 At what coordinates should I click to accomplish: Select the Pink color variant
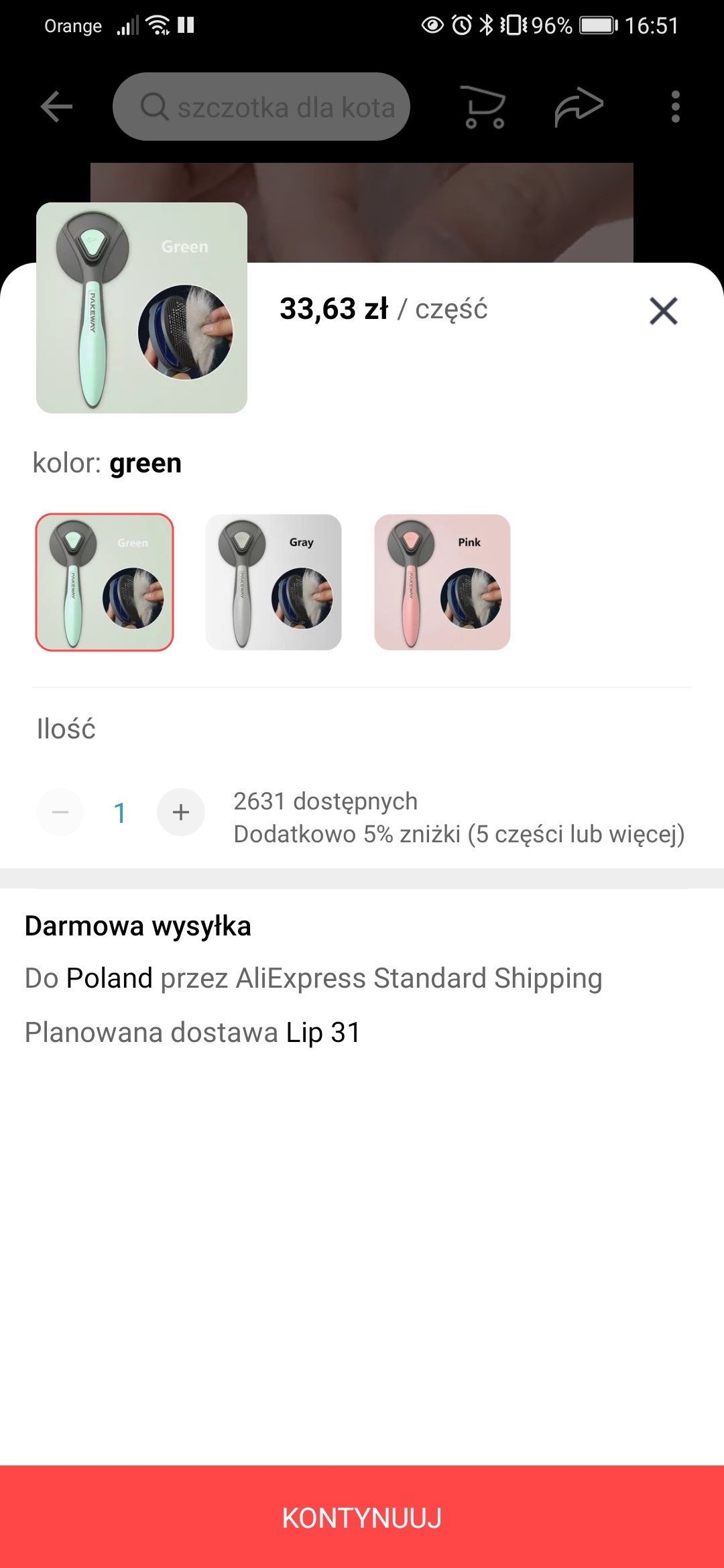coord(442,582)
